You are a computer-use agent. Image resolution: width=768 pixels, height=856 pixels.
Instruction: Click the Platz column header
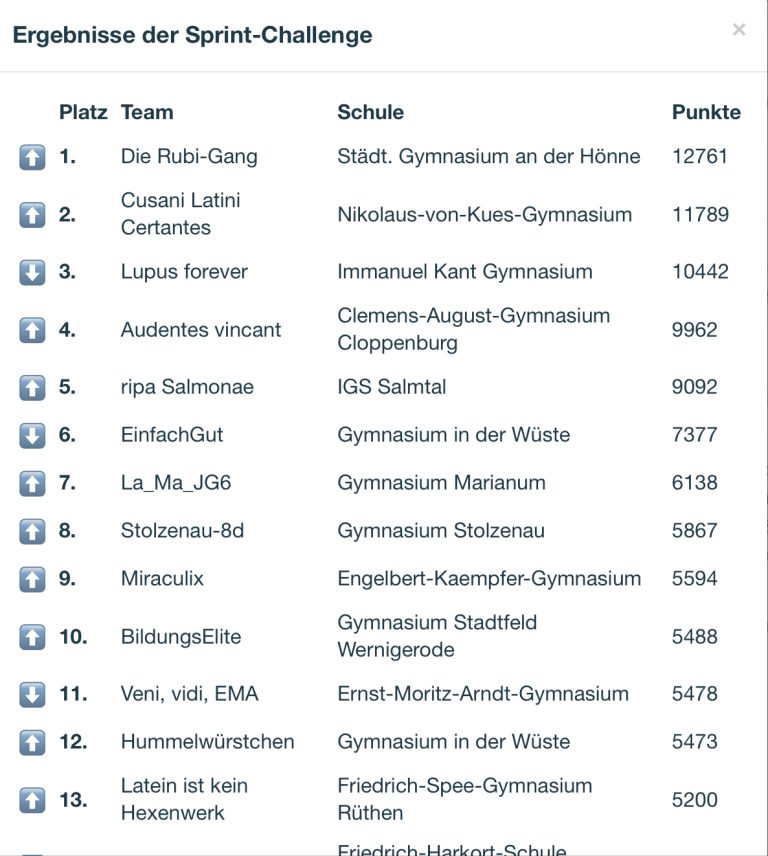click(x=83, y=112)
